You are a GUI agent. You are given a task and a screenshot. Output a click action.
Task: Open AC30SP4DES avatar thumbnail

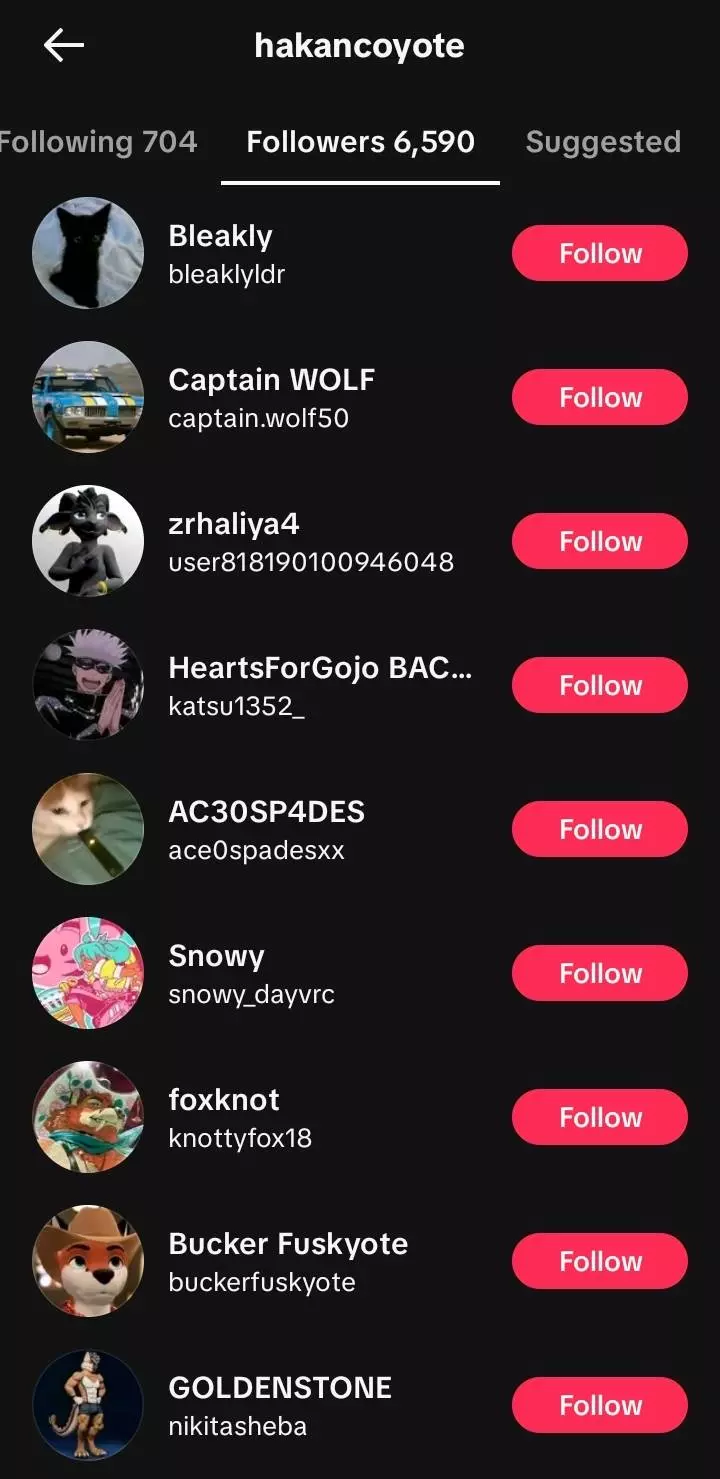coord(88,829)
